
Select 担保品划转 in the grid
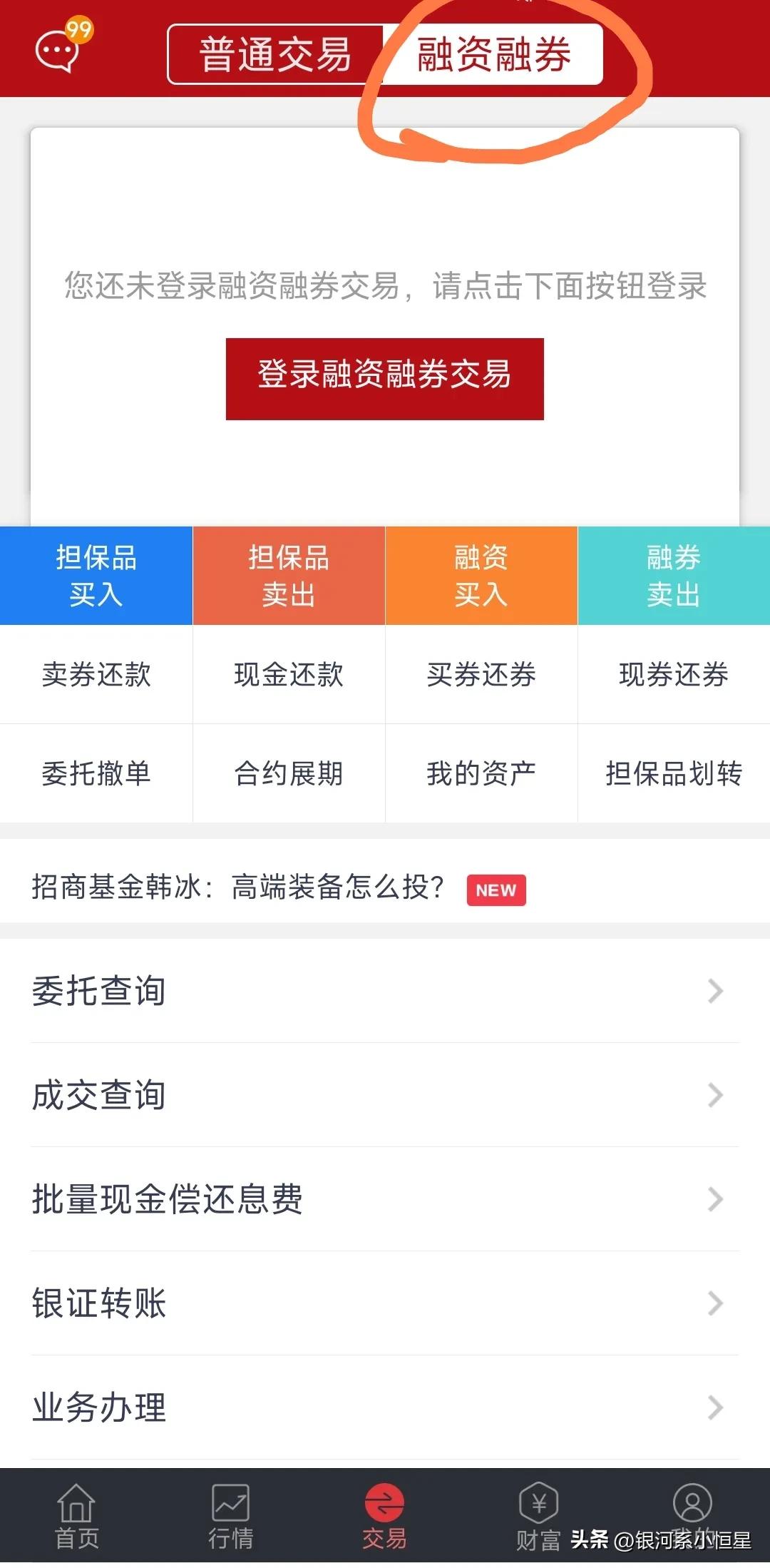[x=674, y=774]
